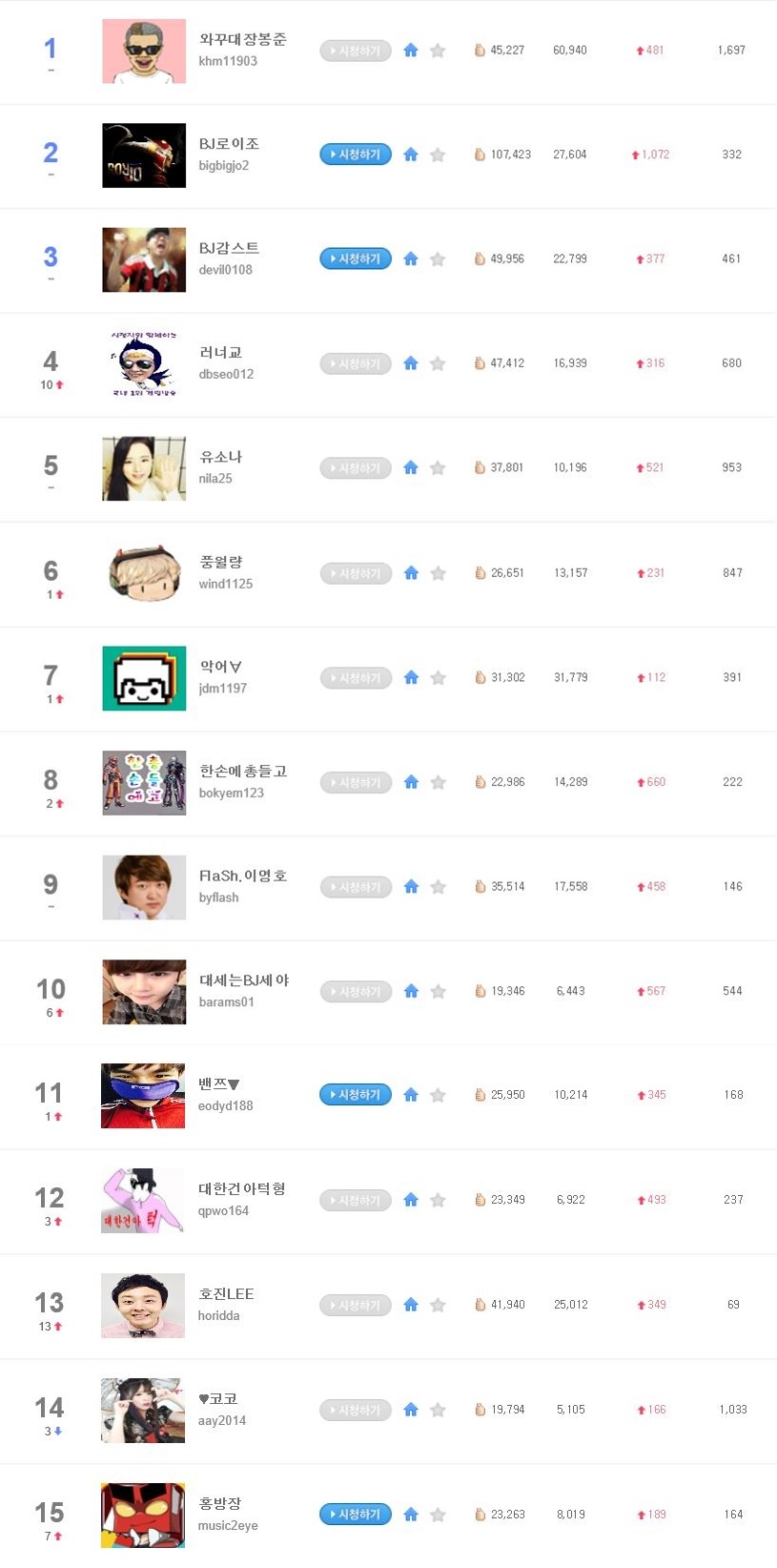777x1568 pixels.
Task: Tap the star icon for ♥코코
Action: (x=438, y=1410)
